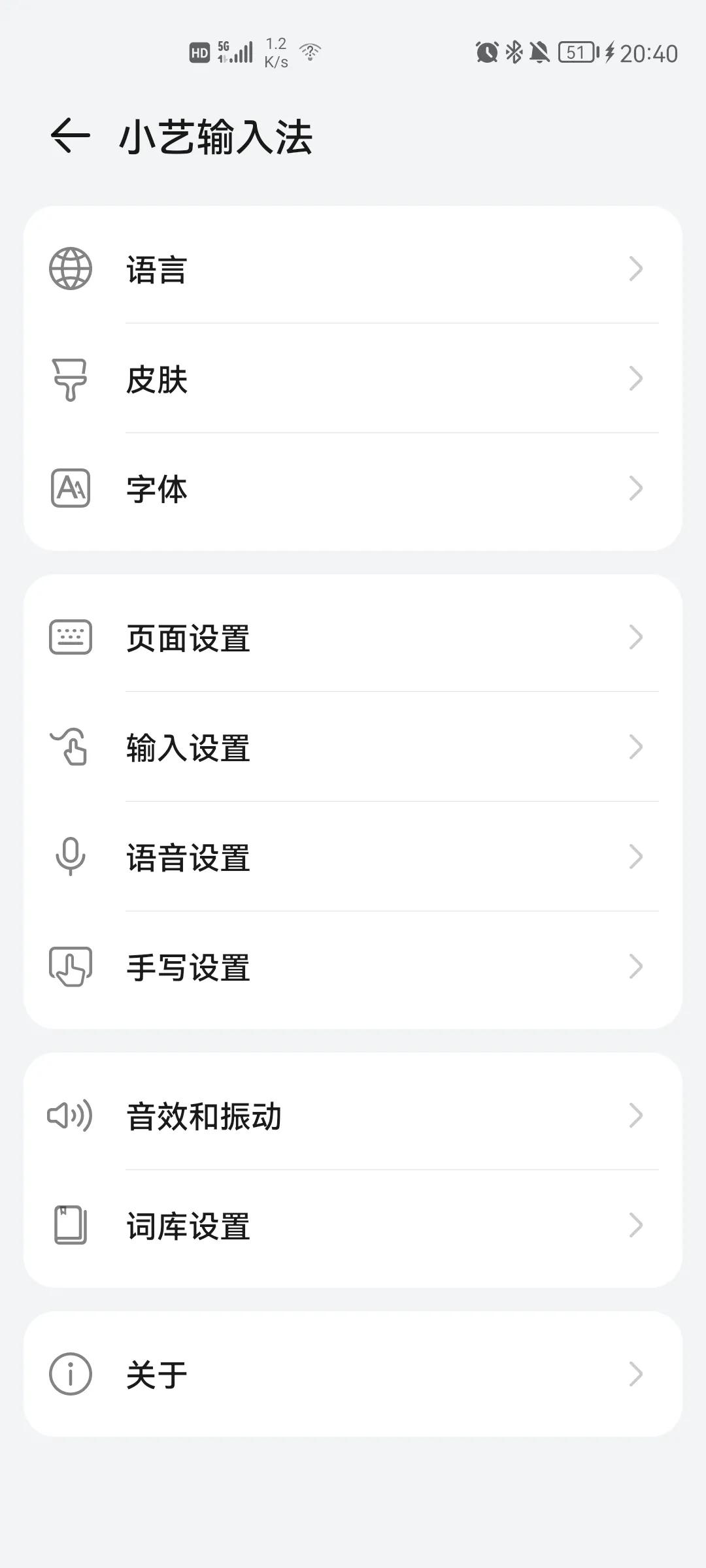
Task: Tap the 小艺输入法 title text
Action: [216, 135]
